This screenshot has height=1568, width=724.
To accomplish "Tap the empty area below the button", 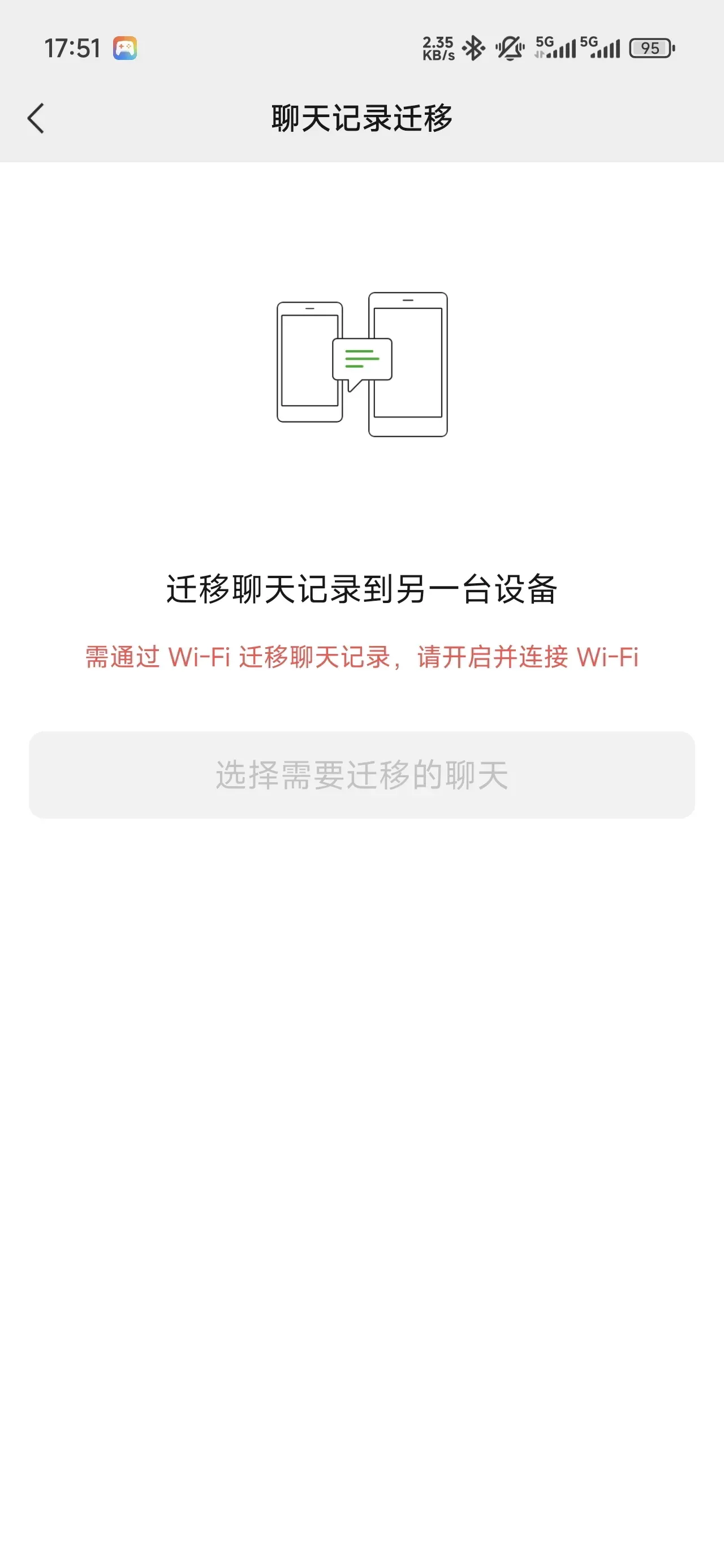I will coord(361,1035).
